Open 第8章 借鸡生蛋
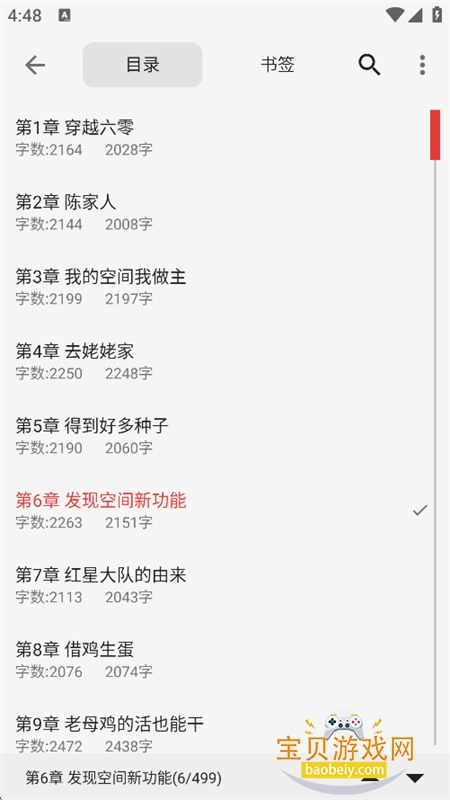Screen dimensions: 450x800 217,659
